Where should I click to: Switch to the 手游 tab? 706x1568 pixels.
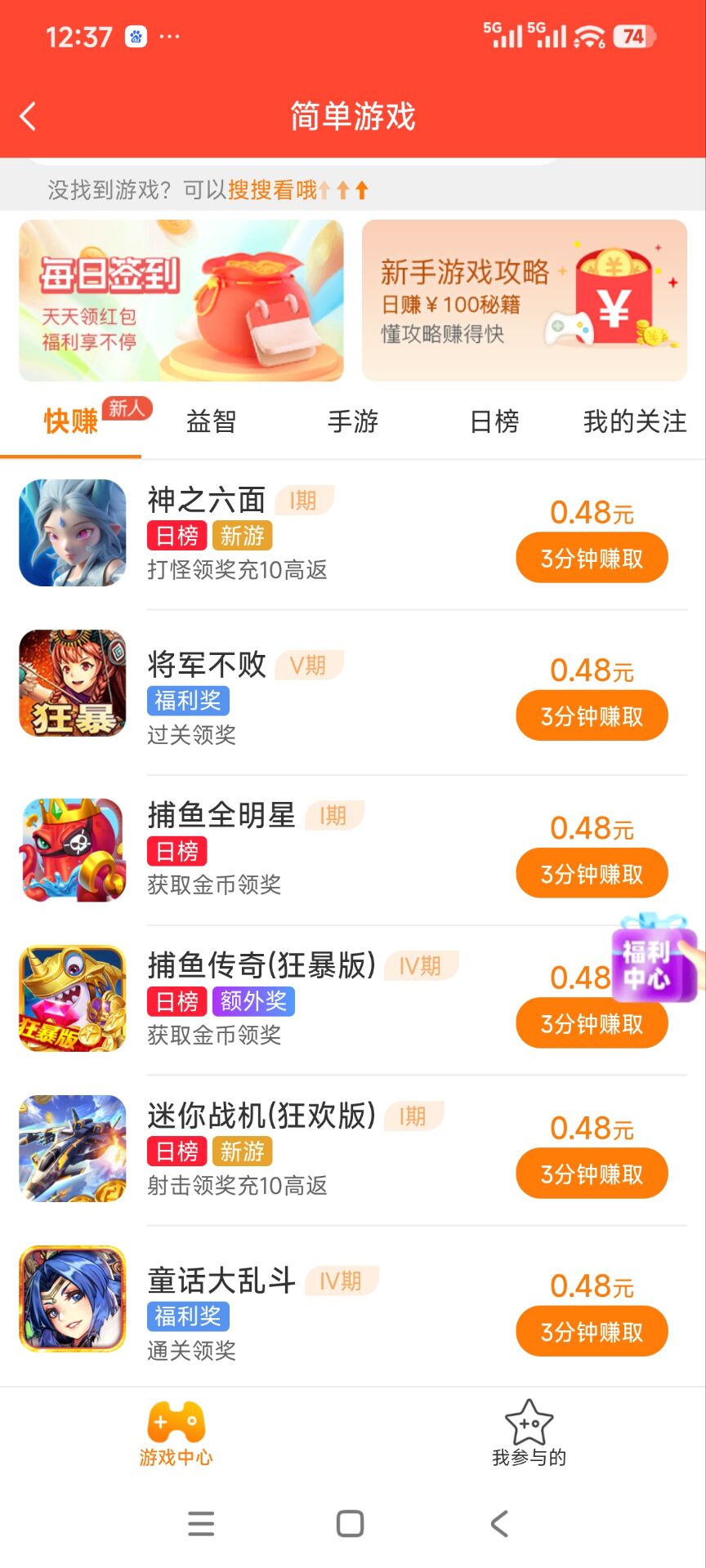pyautogui.click(x=353, y=421)
